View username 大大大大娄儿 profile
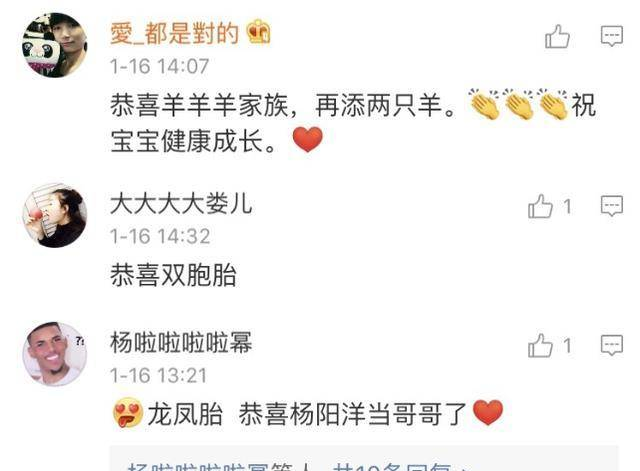Image resolution: width=640 pixels, height=471 pixels. (x=180, y=204)
